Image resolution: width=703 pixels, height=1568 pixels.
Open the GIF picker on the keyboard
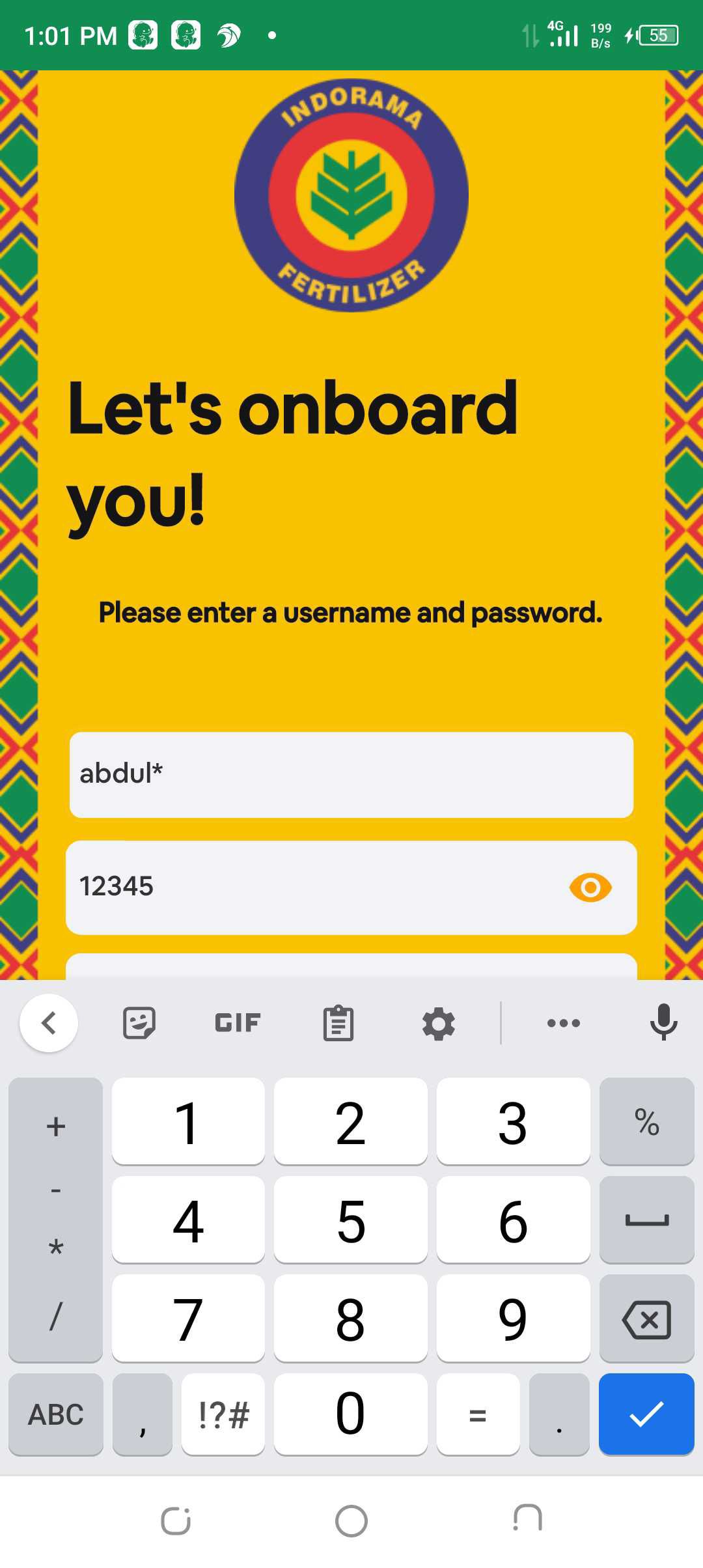[238, 1023]
